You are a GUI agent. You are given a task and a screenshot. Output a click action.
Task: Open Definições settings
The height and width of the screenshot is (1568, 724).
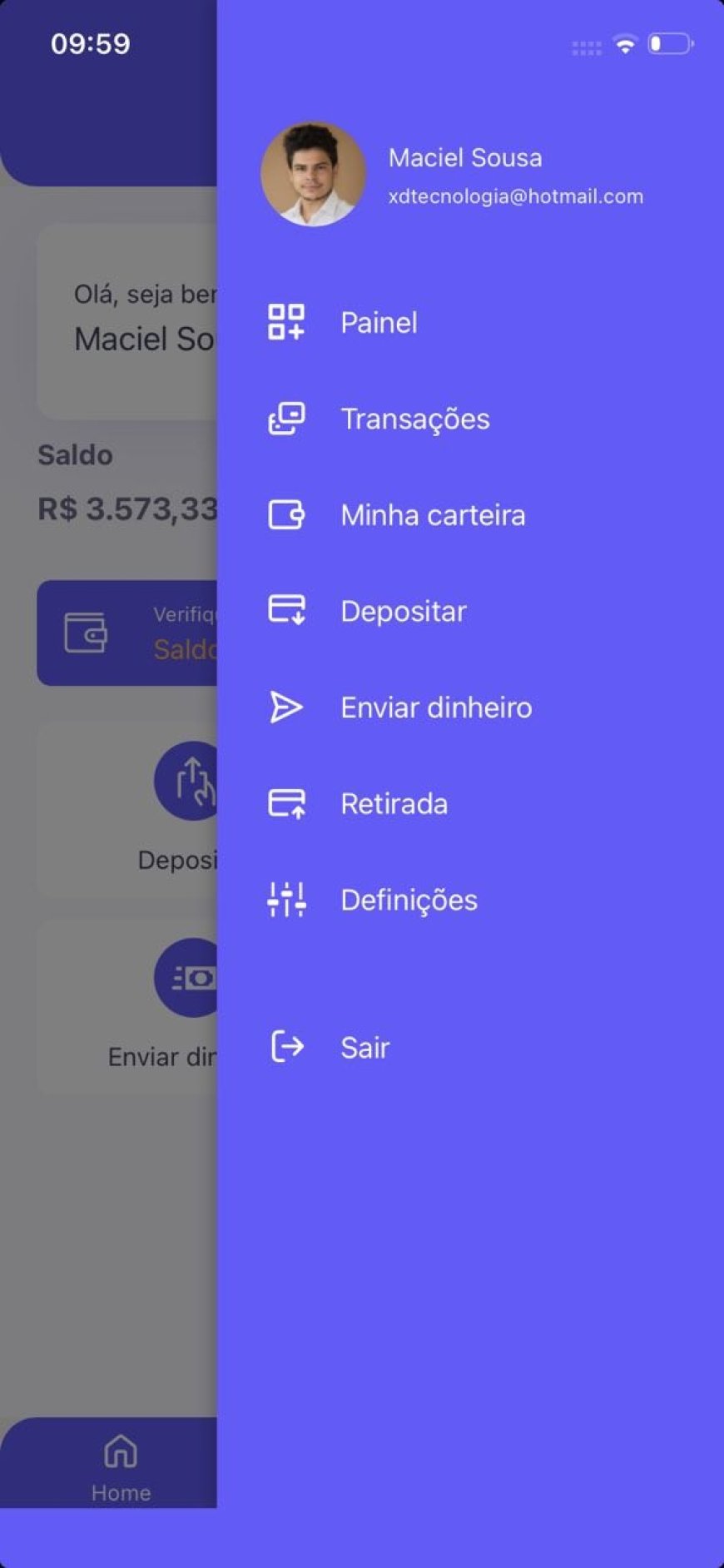click(x=408, y=900)
